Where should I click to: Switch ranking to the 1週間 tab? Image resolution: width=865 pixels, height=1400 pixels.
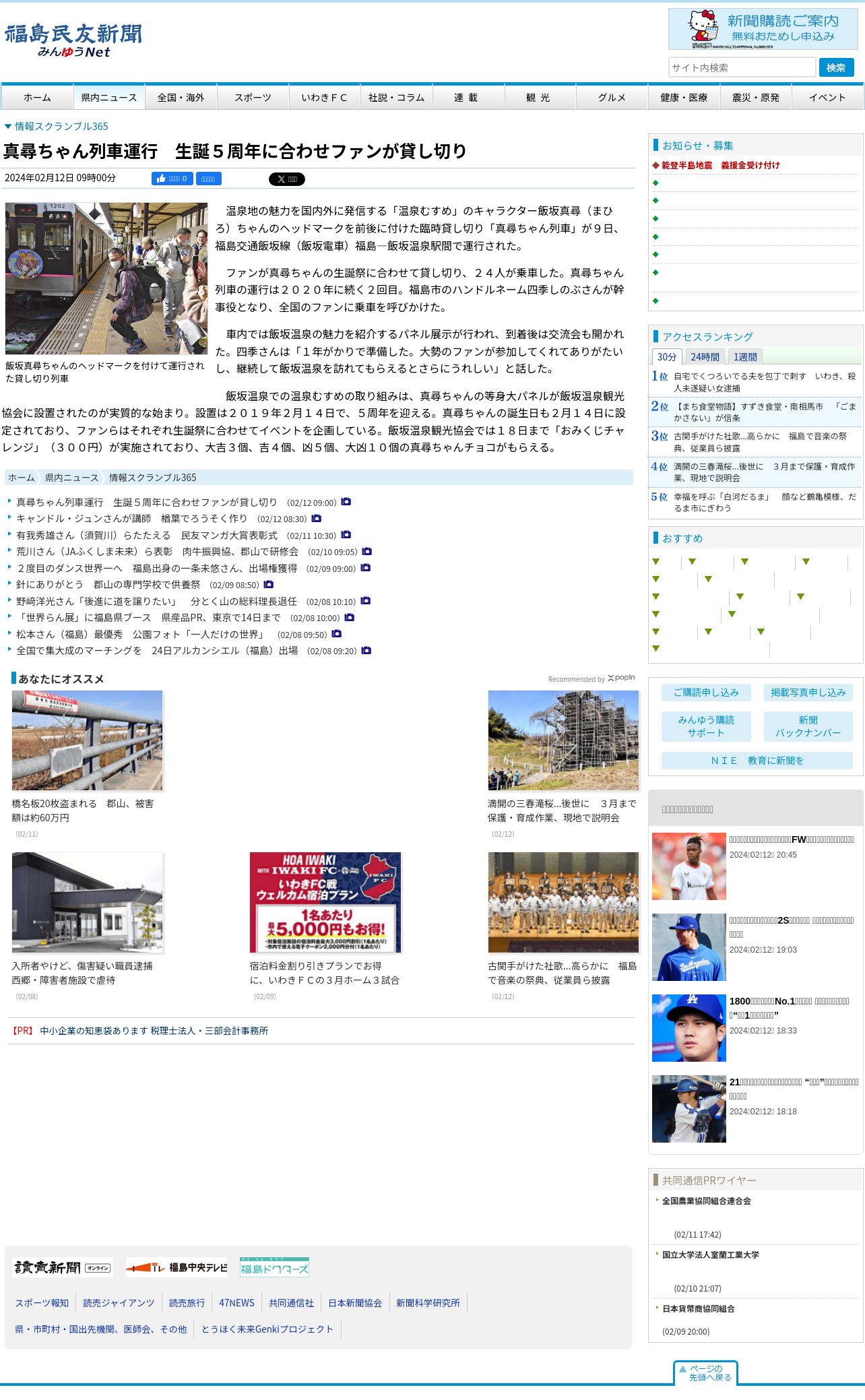[745, 357]
